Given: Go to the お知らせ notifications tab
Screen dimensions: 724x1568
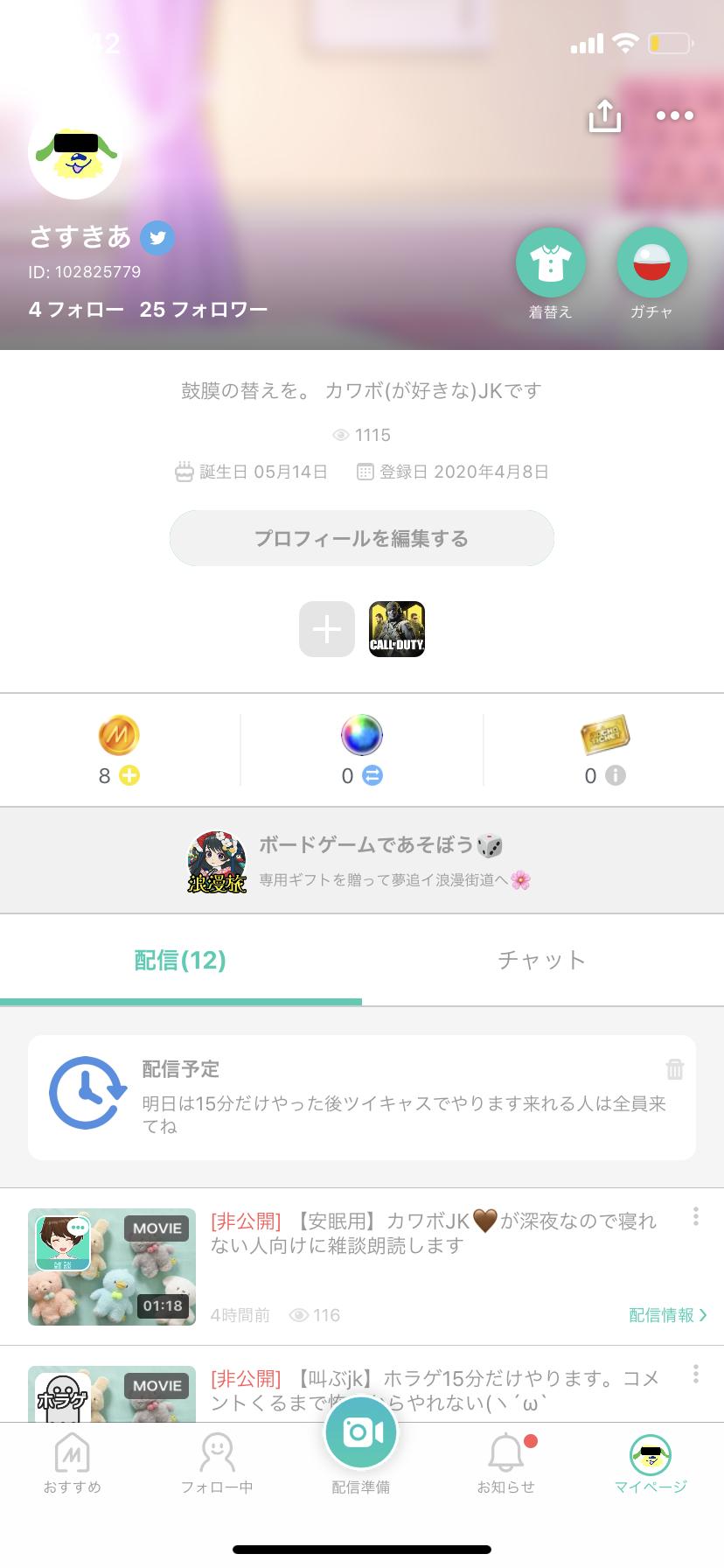Looking at the screenshot, I should pos(505,1462).
